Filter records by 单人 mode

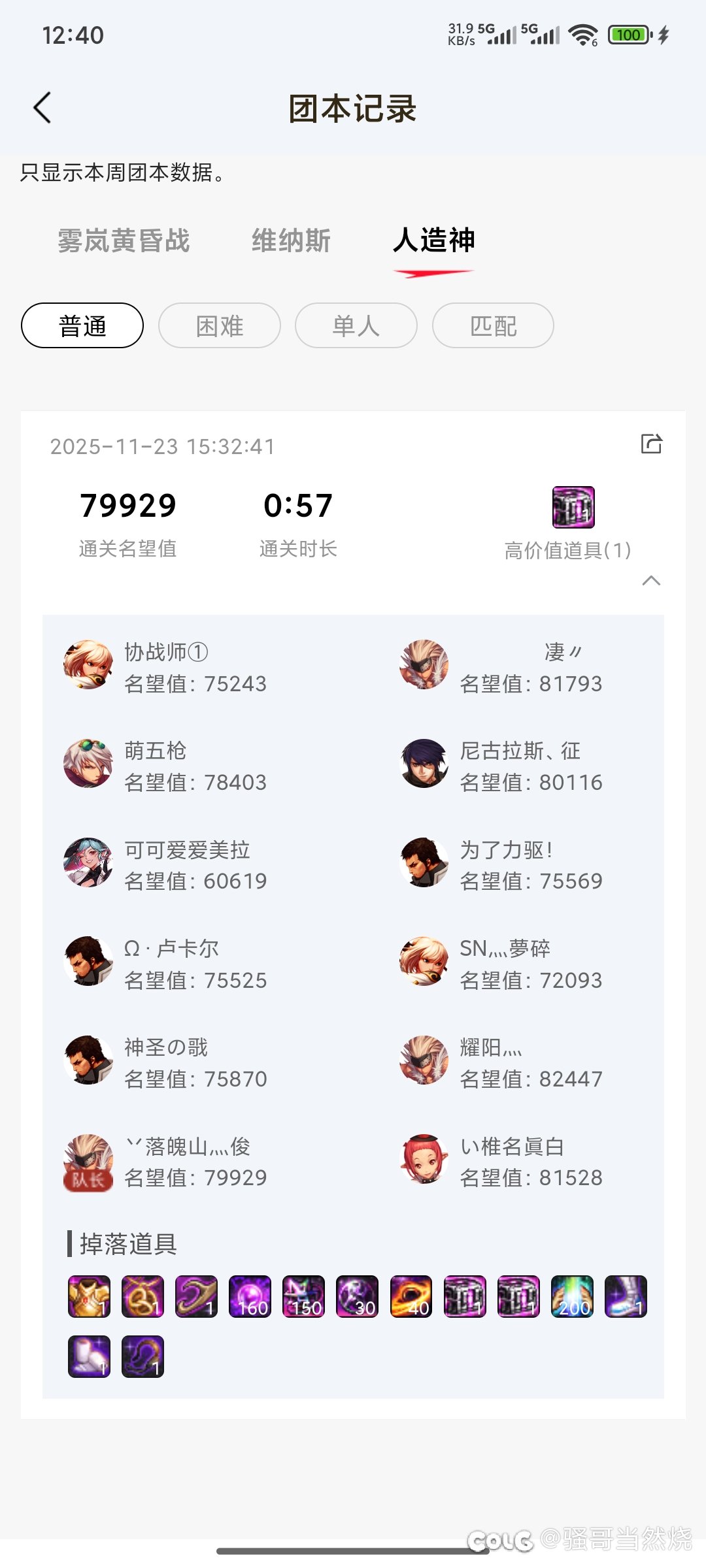pyautogui.click(x=356, y=325)
